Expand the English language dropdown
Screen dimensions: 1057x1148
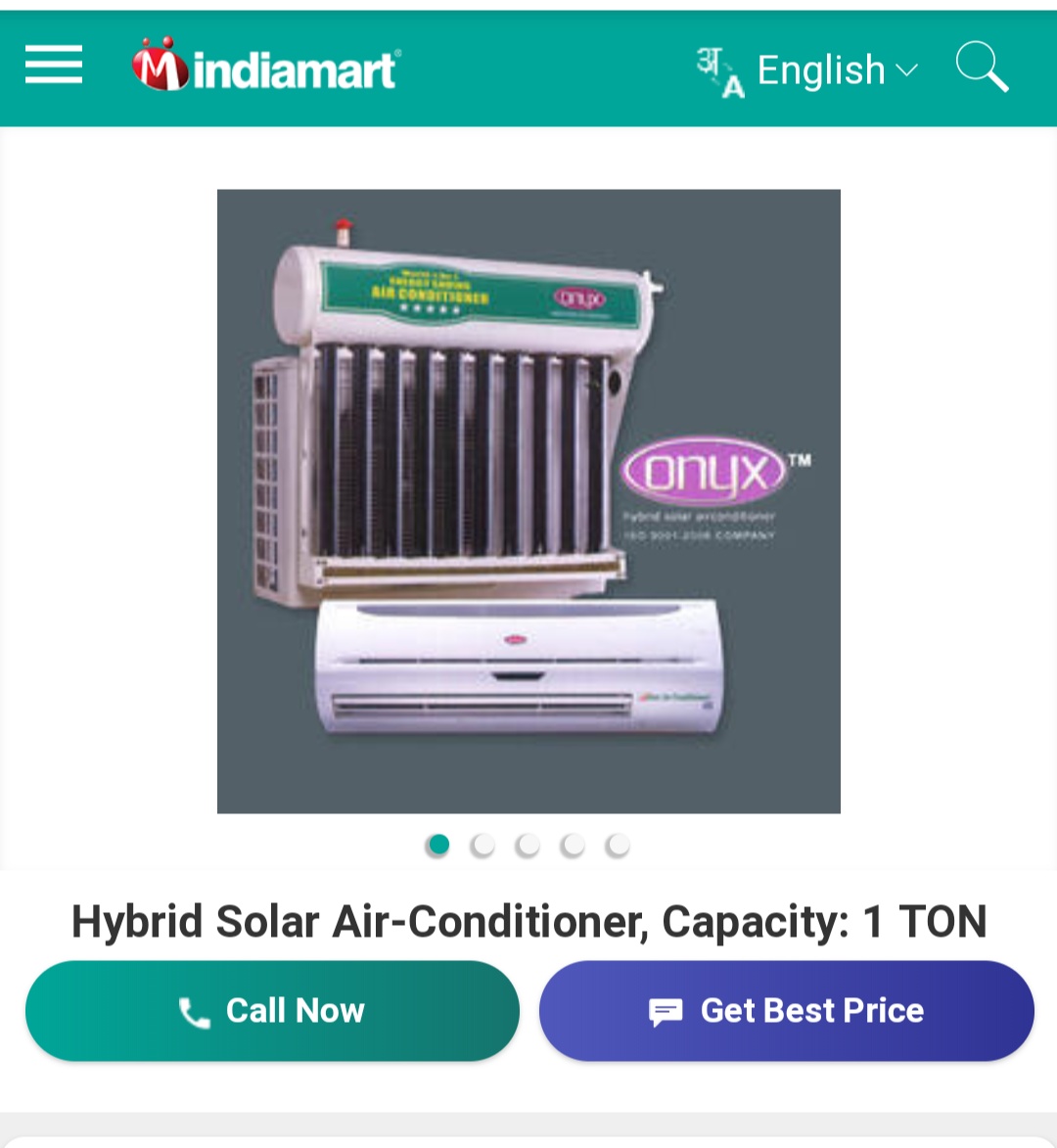pos(808,70)
